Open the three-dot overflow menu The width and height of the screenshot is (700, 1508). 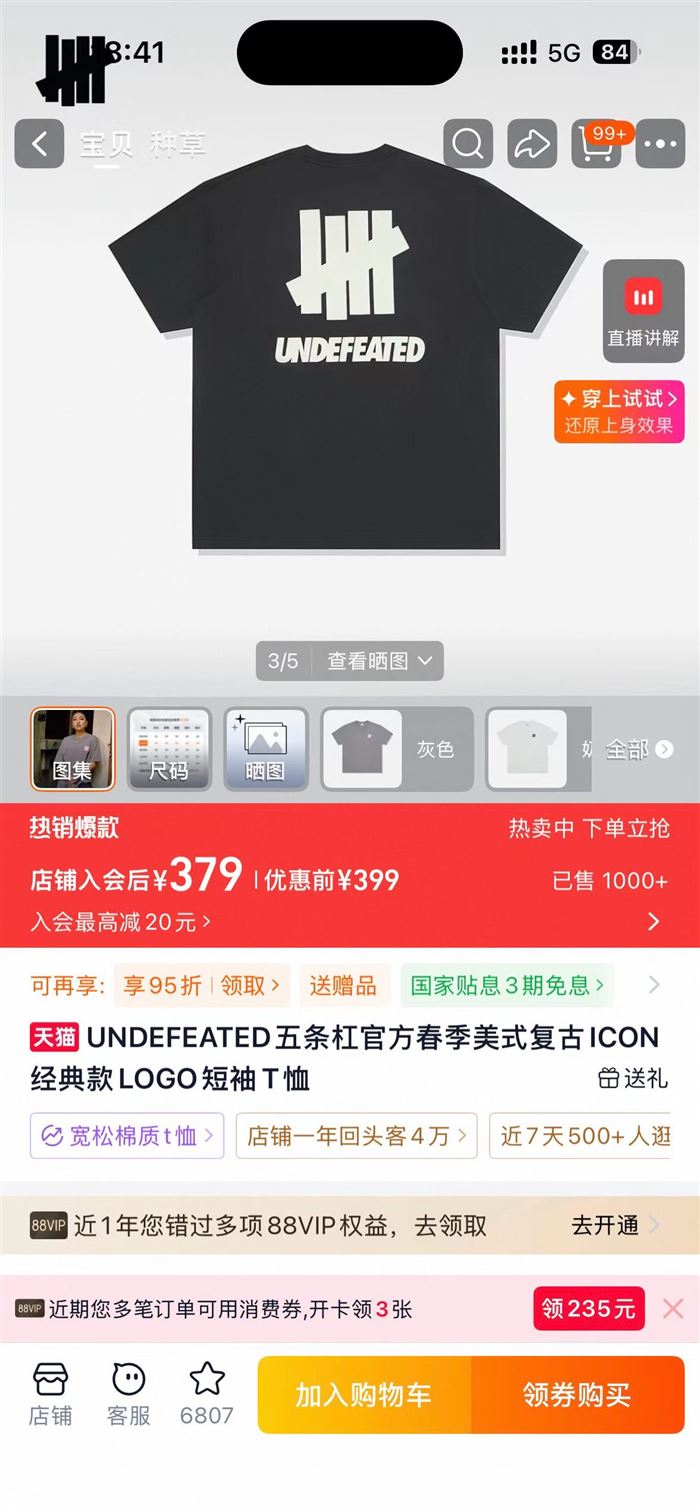click(661, 144)
